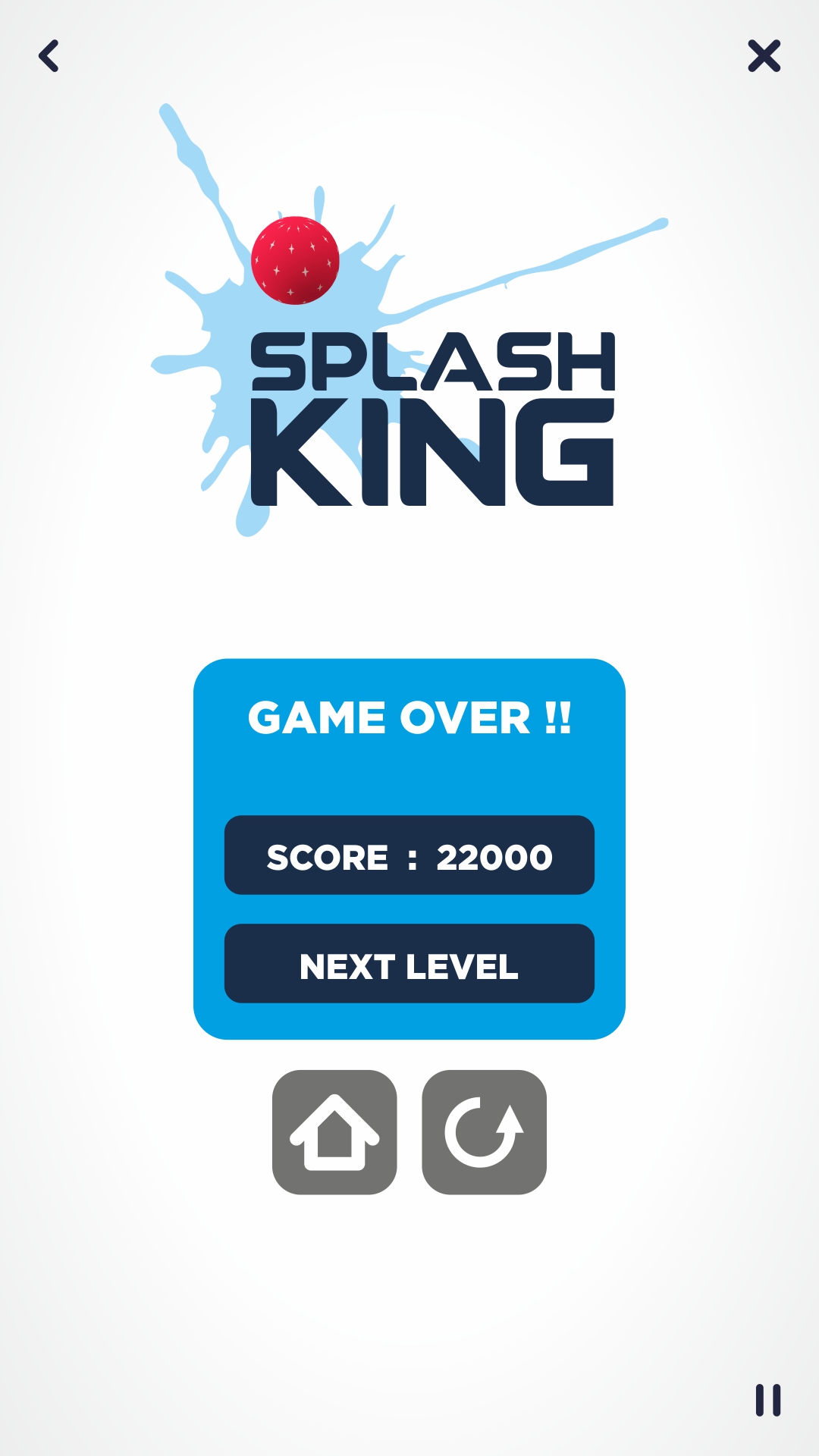
Task: Return to the home screen button
Action: pyautogui.click(x=334, y=1132)
